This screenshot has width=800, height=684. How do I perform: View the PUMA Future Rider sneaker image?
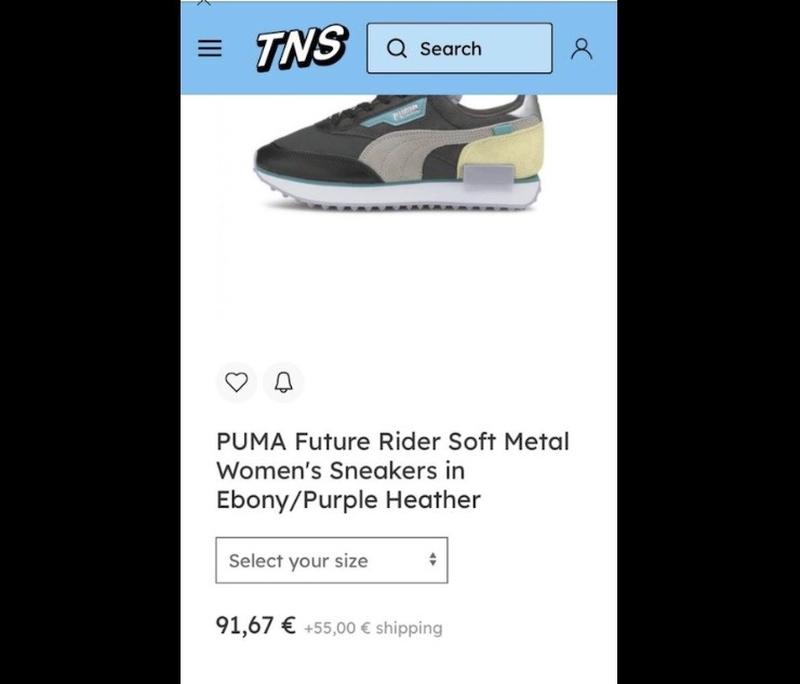395,153
